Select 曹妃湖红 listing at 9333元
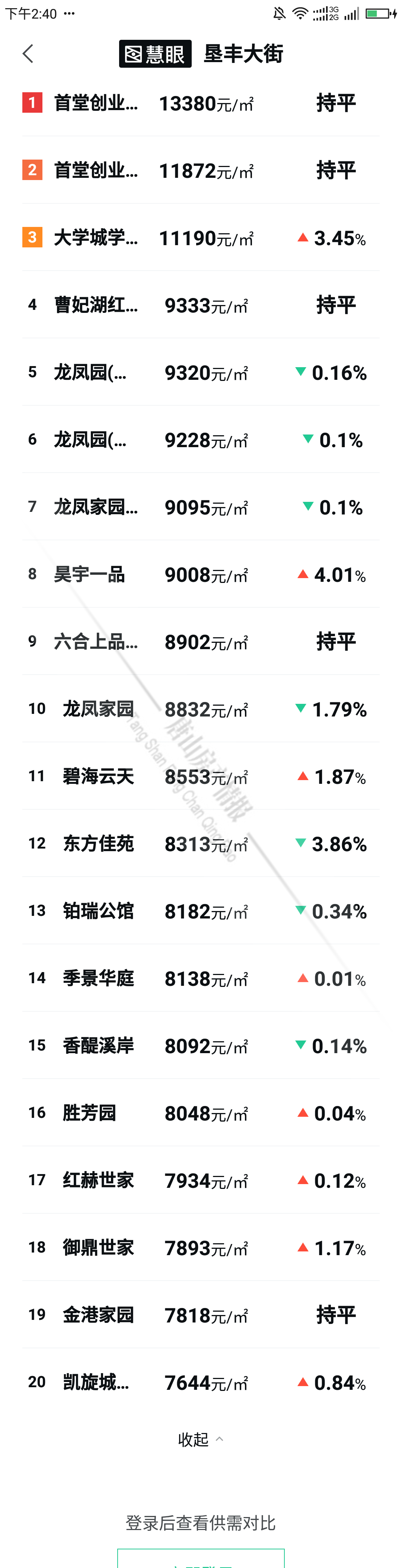The width and height of the screenshot is (402, 1568). click(x=201, y=305)
